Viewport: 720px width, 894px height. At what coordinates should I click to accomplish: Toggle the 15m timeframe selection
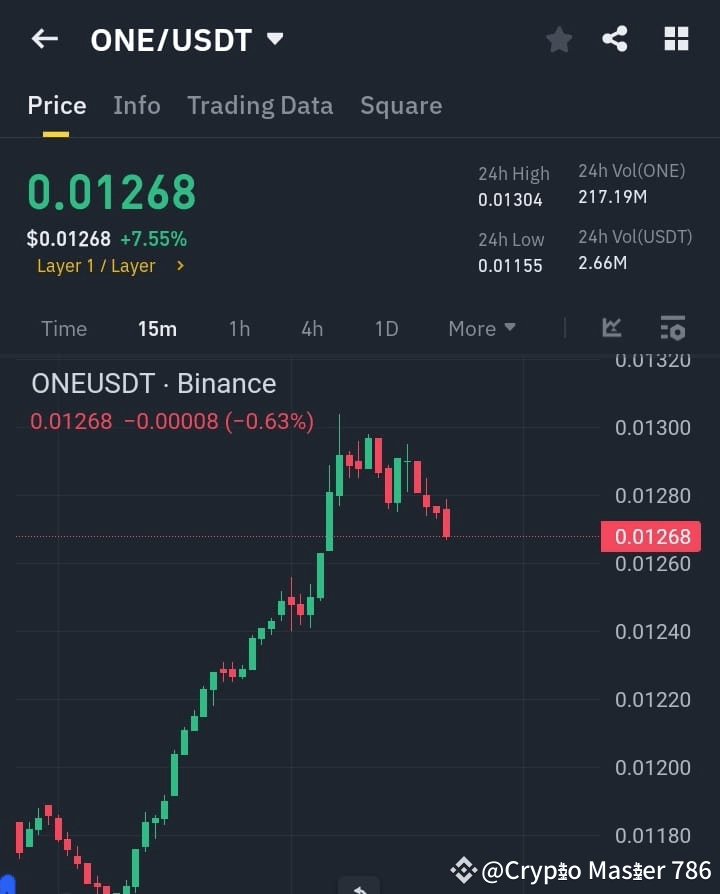click(157, 328)
